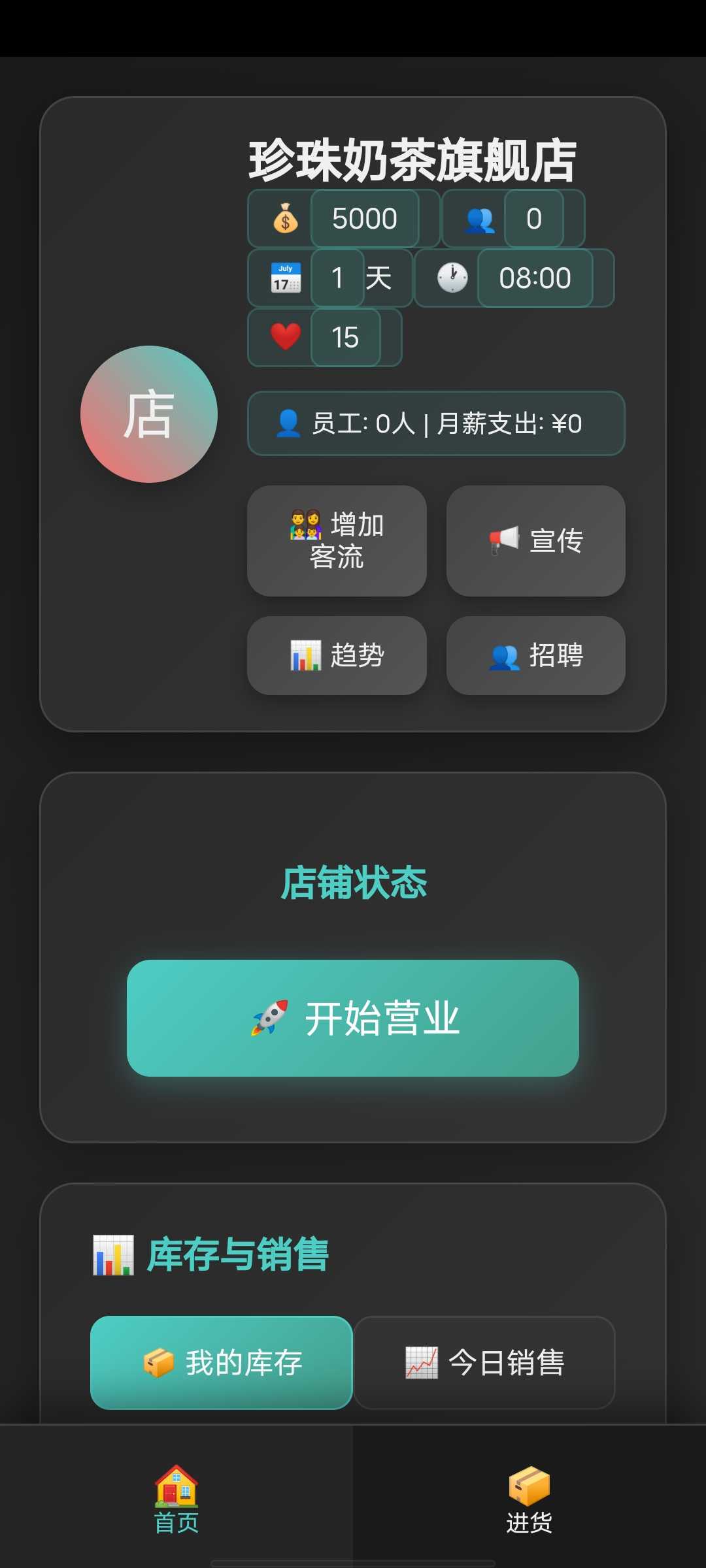Select the 我的库存 tab
This screenshot has height=1568, width=706.
[222, 1362]
